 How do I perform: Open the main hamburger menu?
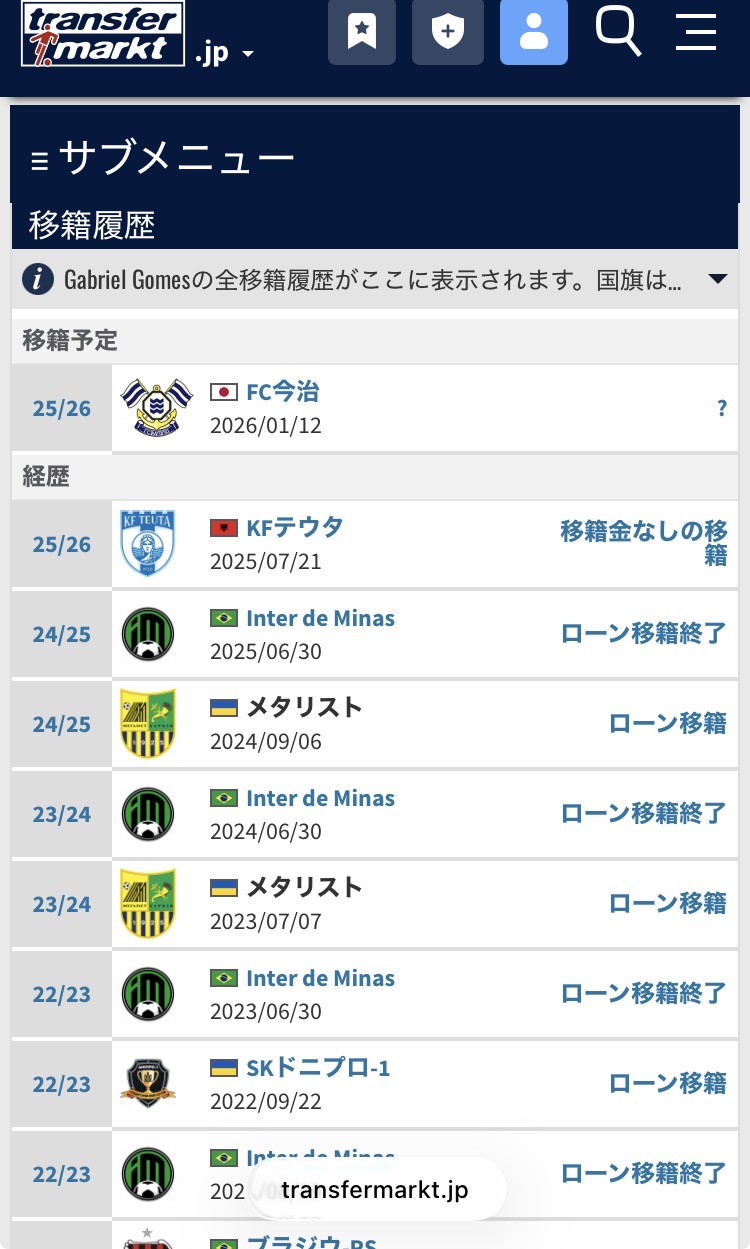(695, 32)
